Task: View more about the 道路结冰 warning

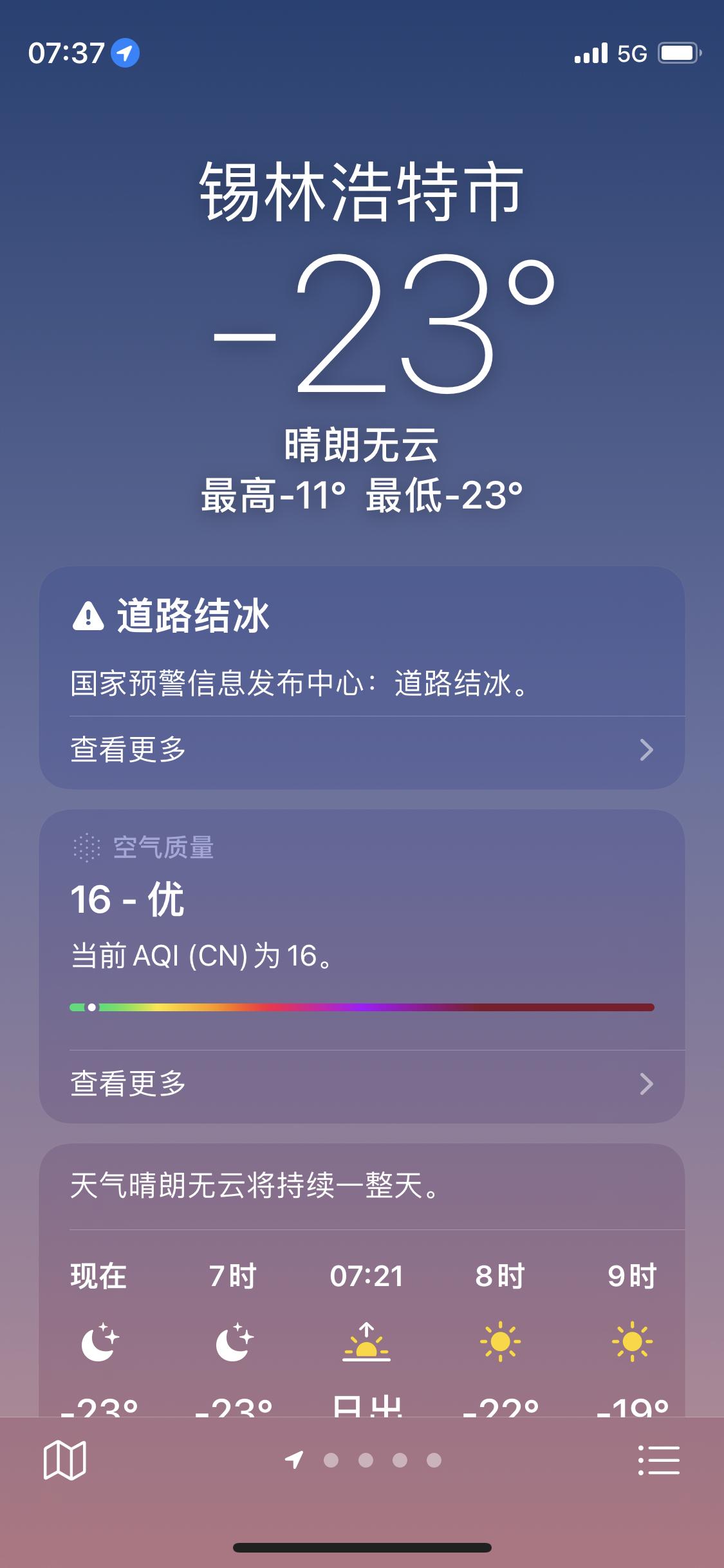Action: coord(362,749)
